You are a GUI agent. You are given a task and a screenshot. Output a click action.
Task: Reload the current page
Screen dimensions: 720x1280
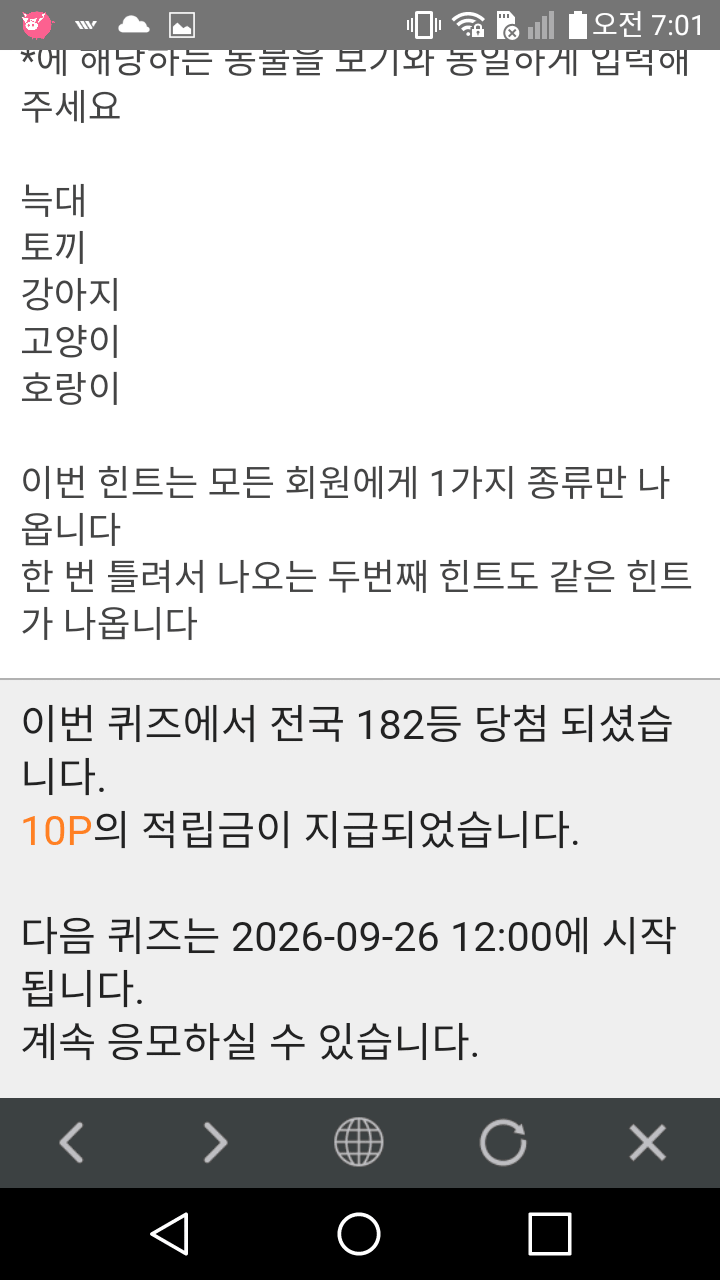(503, 1142)
